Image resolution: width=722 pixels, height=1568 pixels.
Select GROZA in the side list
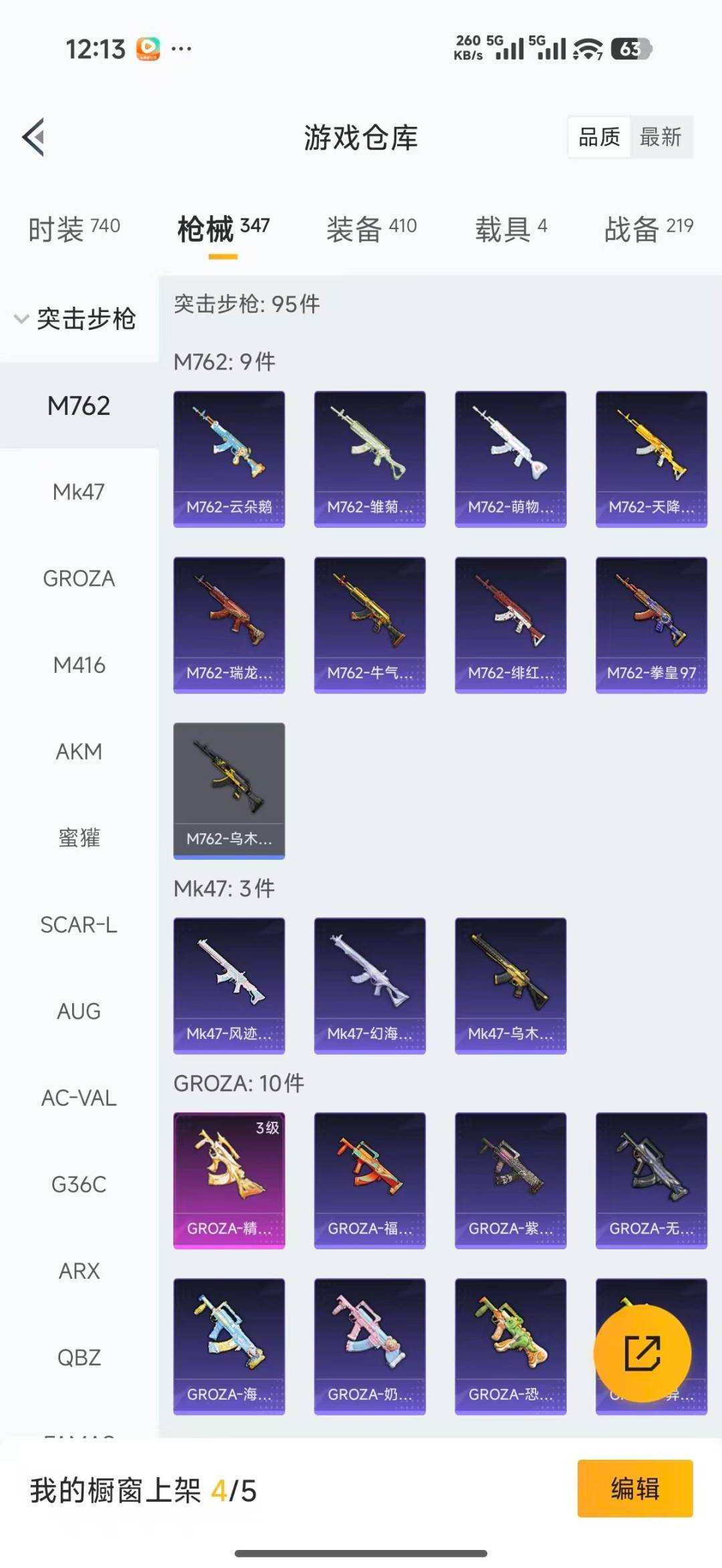79,579
